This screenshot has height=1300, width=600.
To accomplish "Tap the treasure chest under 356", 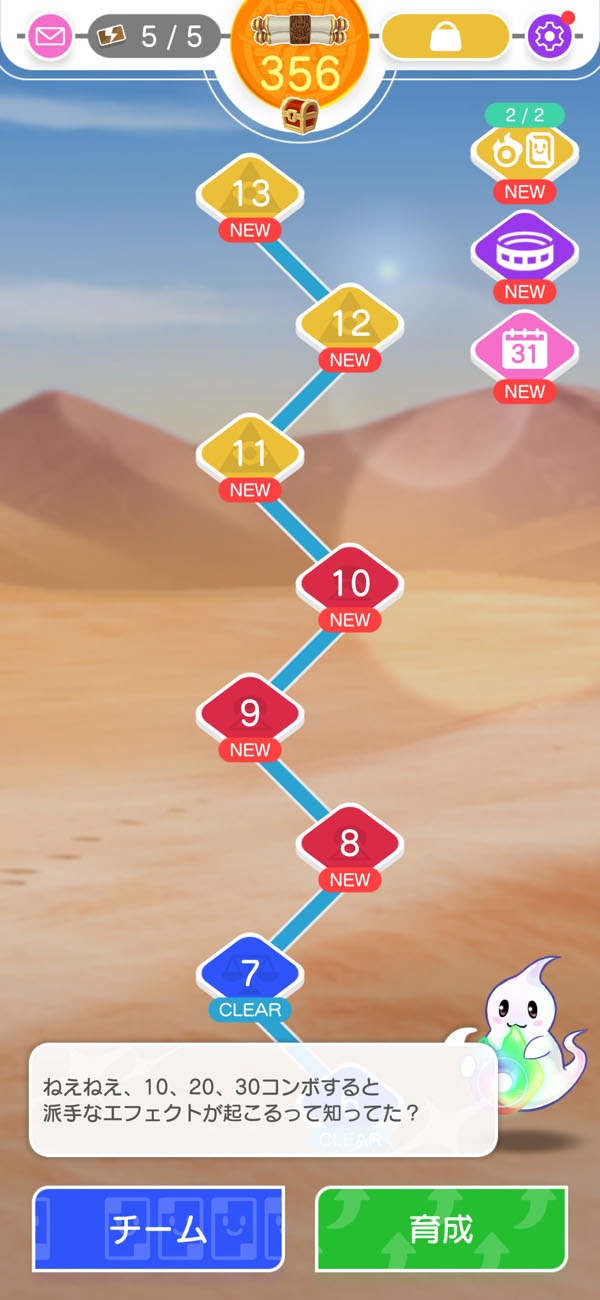I will click(300, 115).
